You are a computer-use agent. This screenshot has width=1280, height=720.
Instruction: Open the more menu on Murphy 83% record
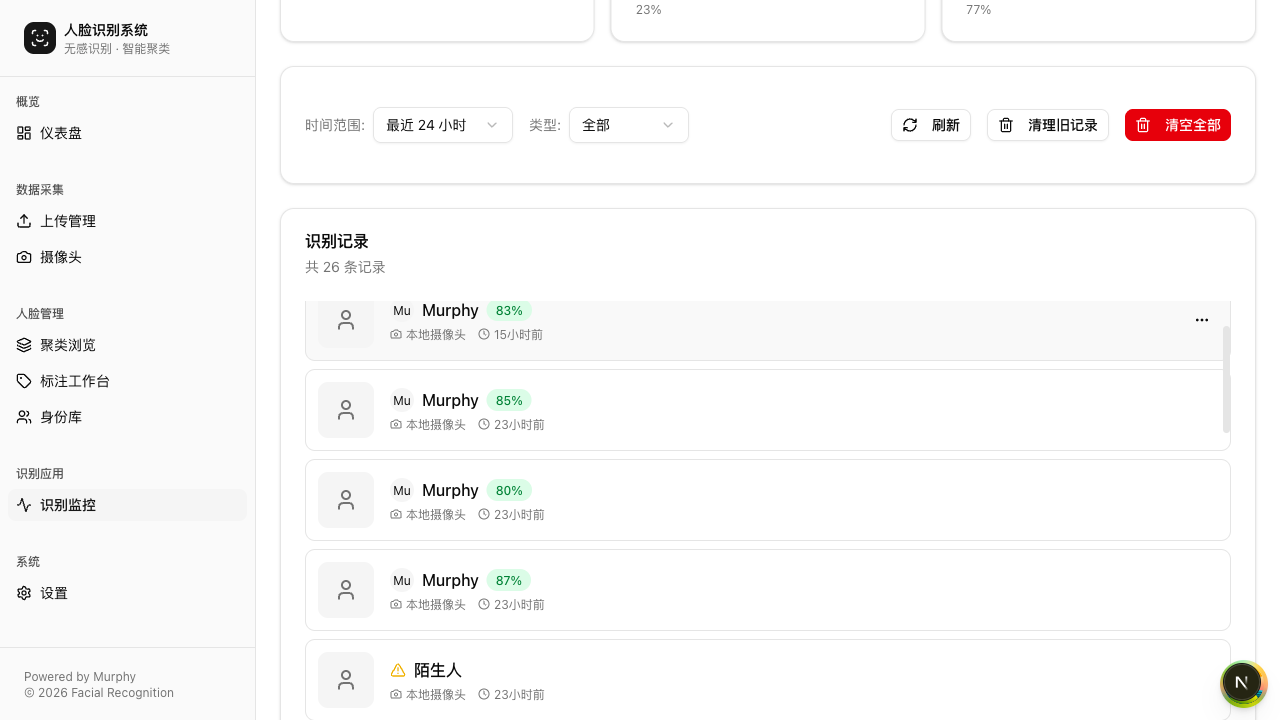pos(1201,320)
